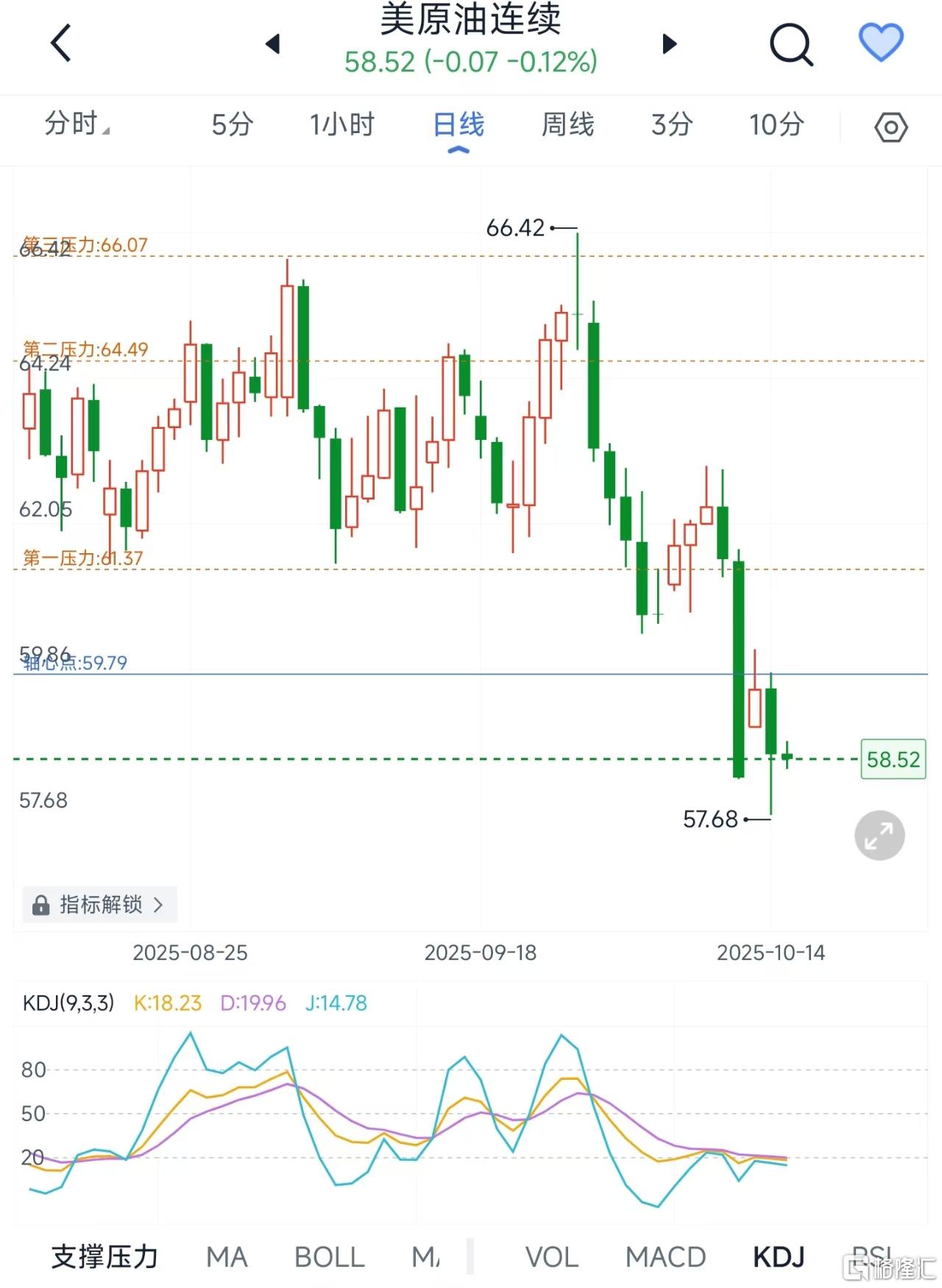Switch to the next instrument
942x1288 pixels.
[x=669, y=44]
